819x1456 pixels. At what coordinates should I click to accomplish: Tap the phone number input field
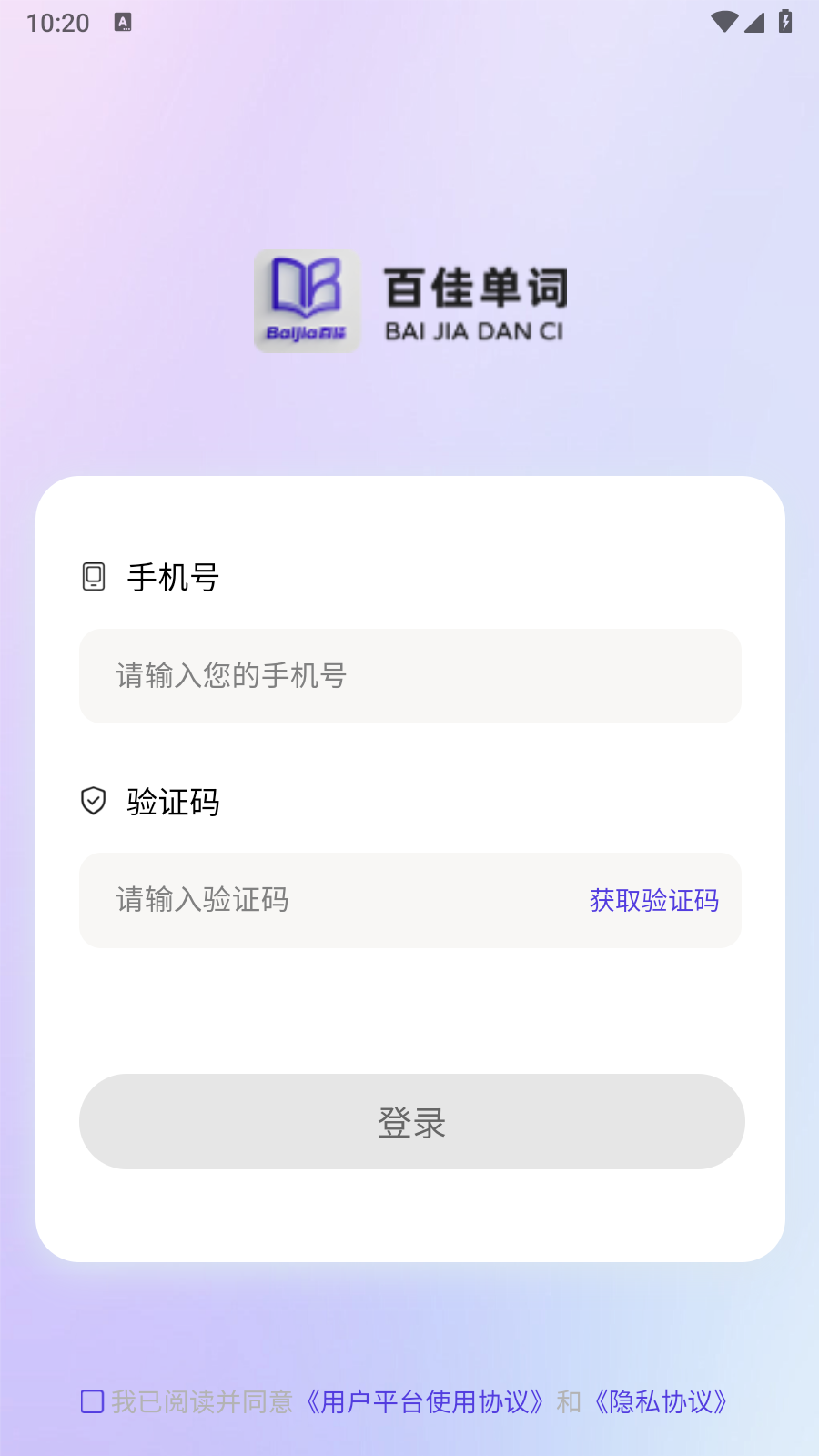click(x=410, y=676)
